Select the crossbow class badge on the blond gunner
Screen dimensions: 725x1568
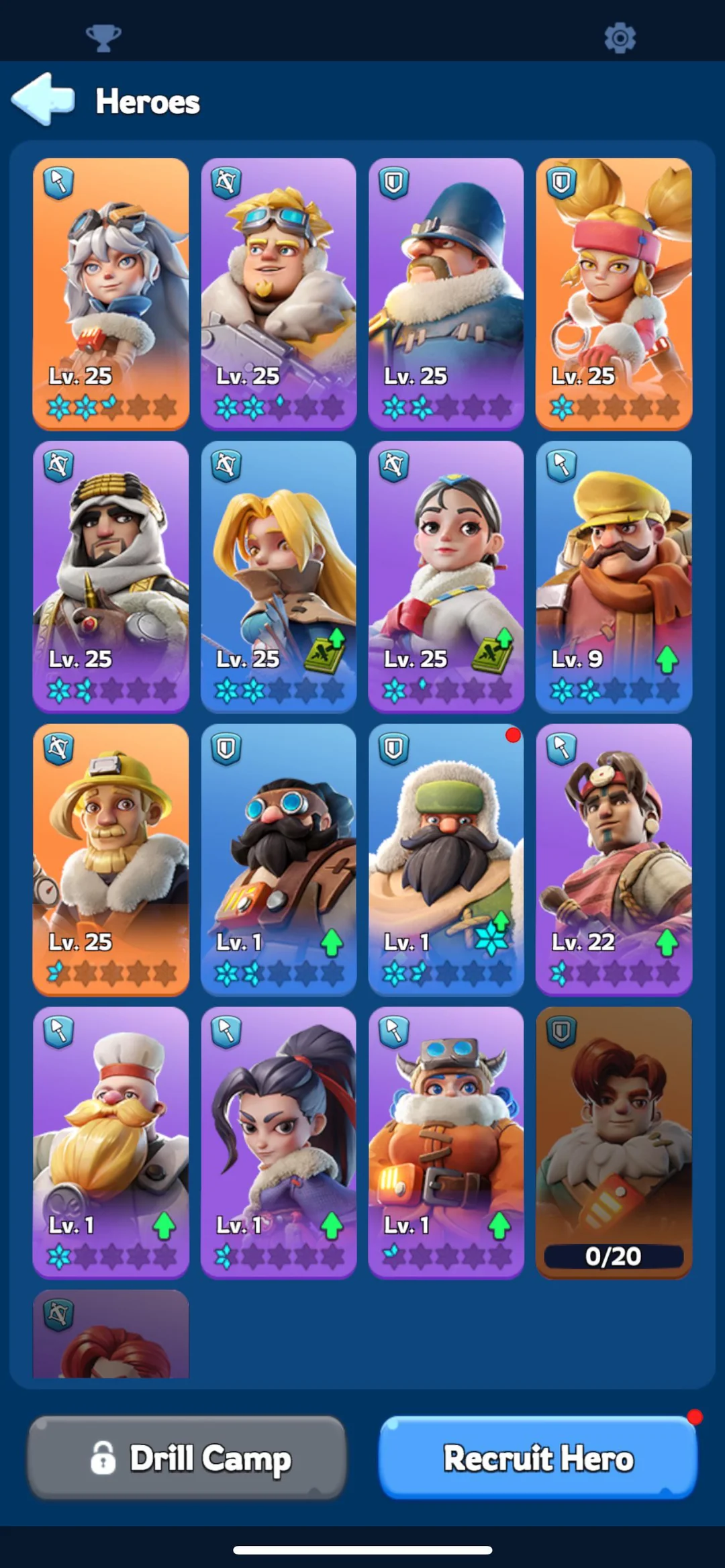pos(227,183)
